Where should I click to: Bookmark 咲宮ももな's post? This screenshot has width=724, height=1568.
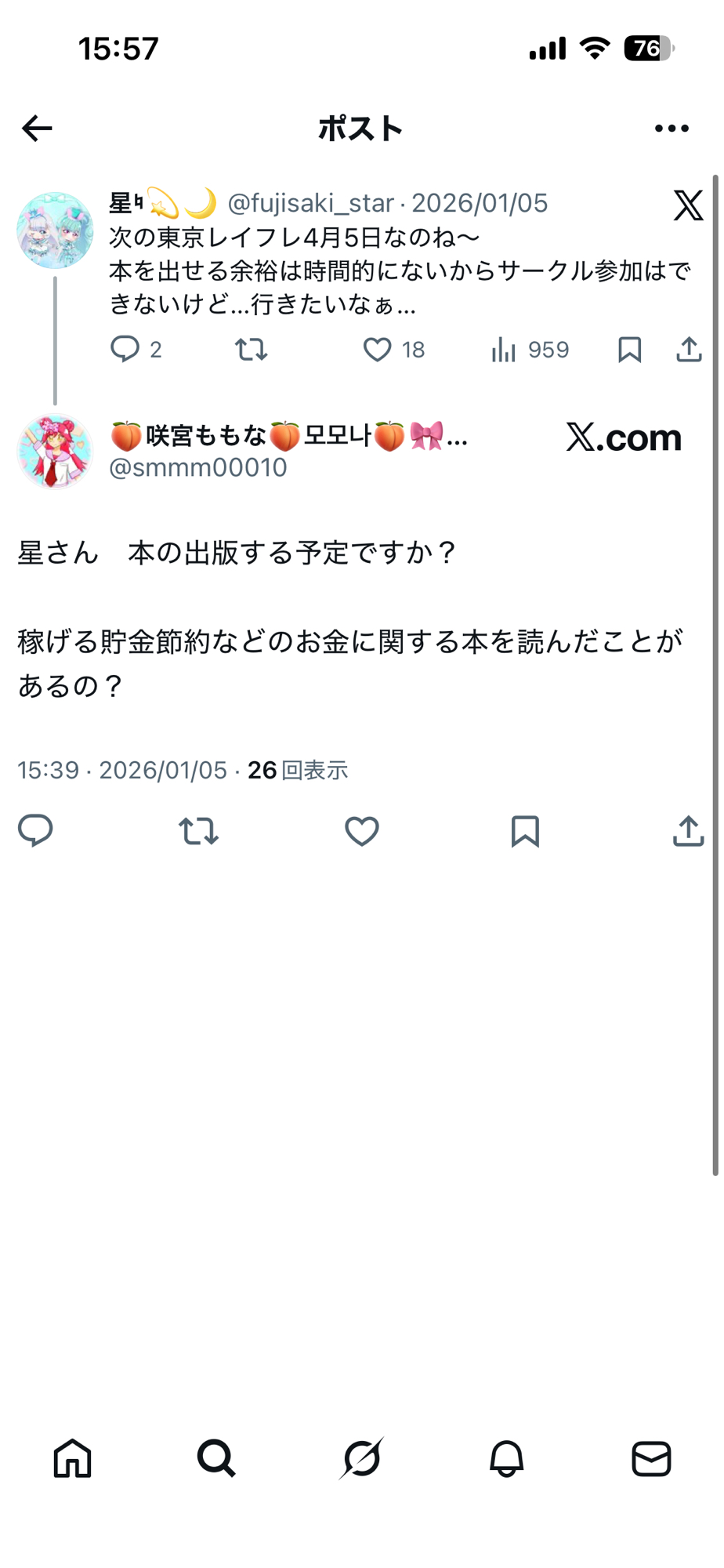[525, 831]
